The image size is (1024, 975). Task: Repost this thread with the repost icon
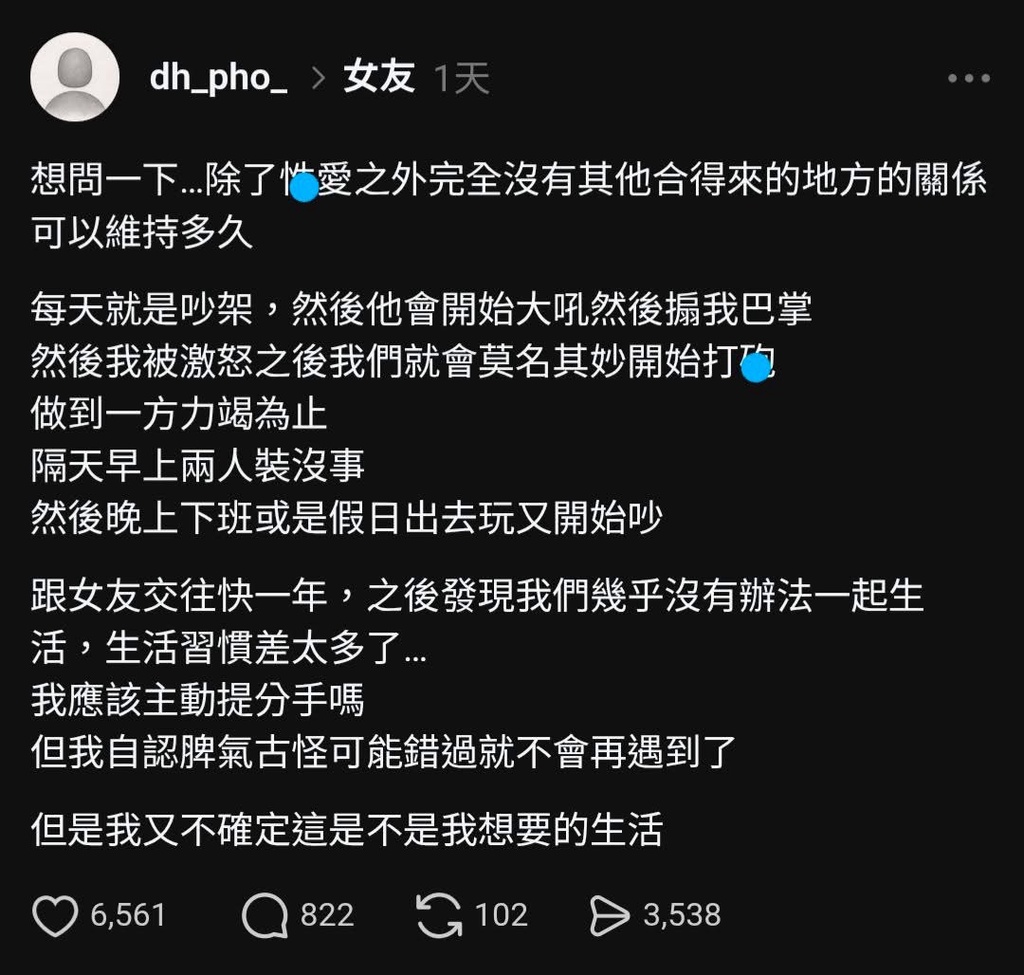(439, 915)
